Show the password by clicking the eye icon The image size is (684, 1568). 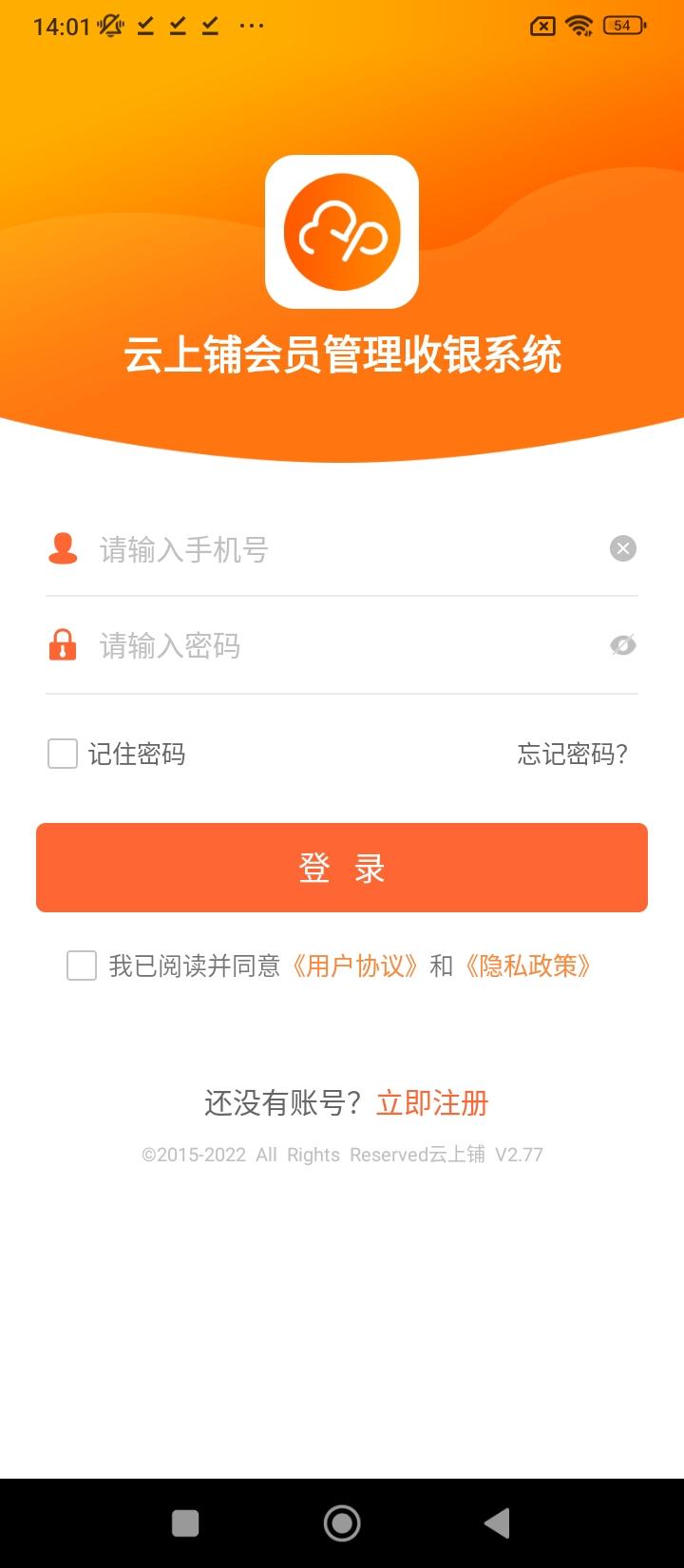point(622,645)
